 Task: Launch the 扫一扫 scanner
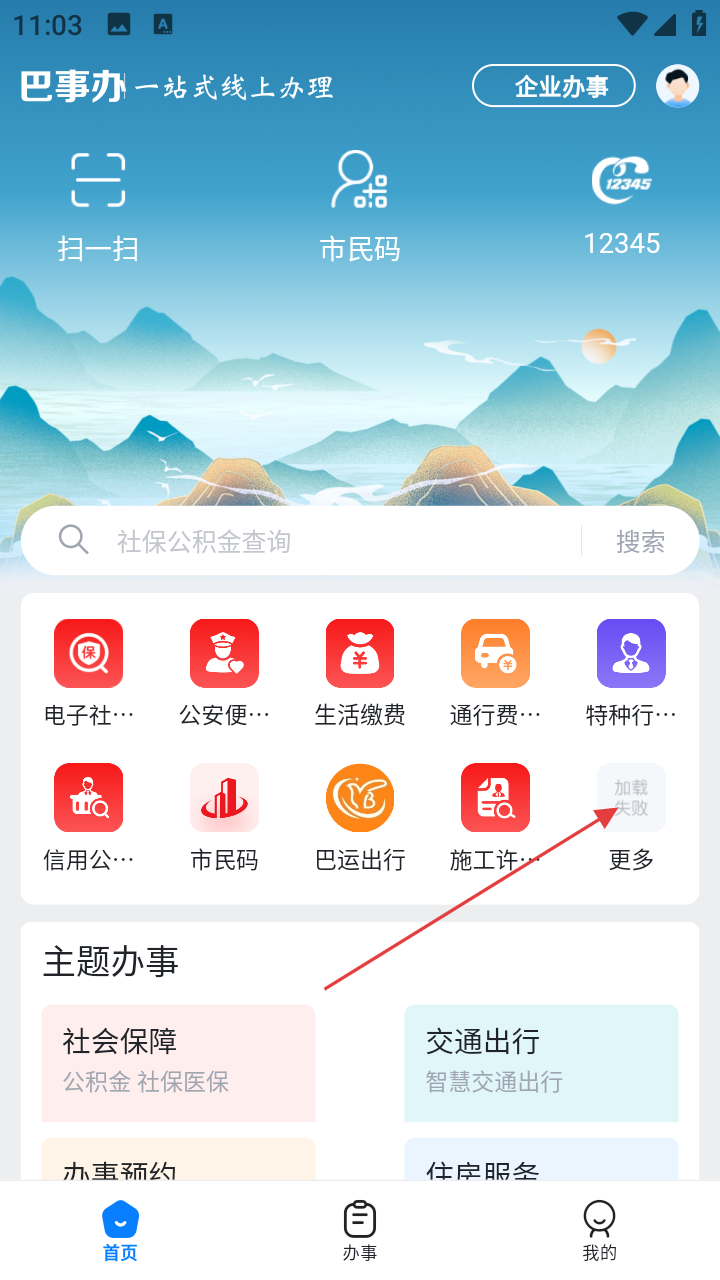(x=98, y=205)
